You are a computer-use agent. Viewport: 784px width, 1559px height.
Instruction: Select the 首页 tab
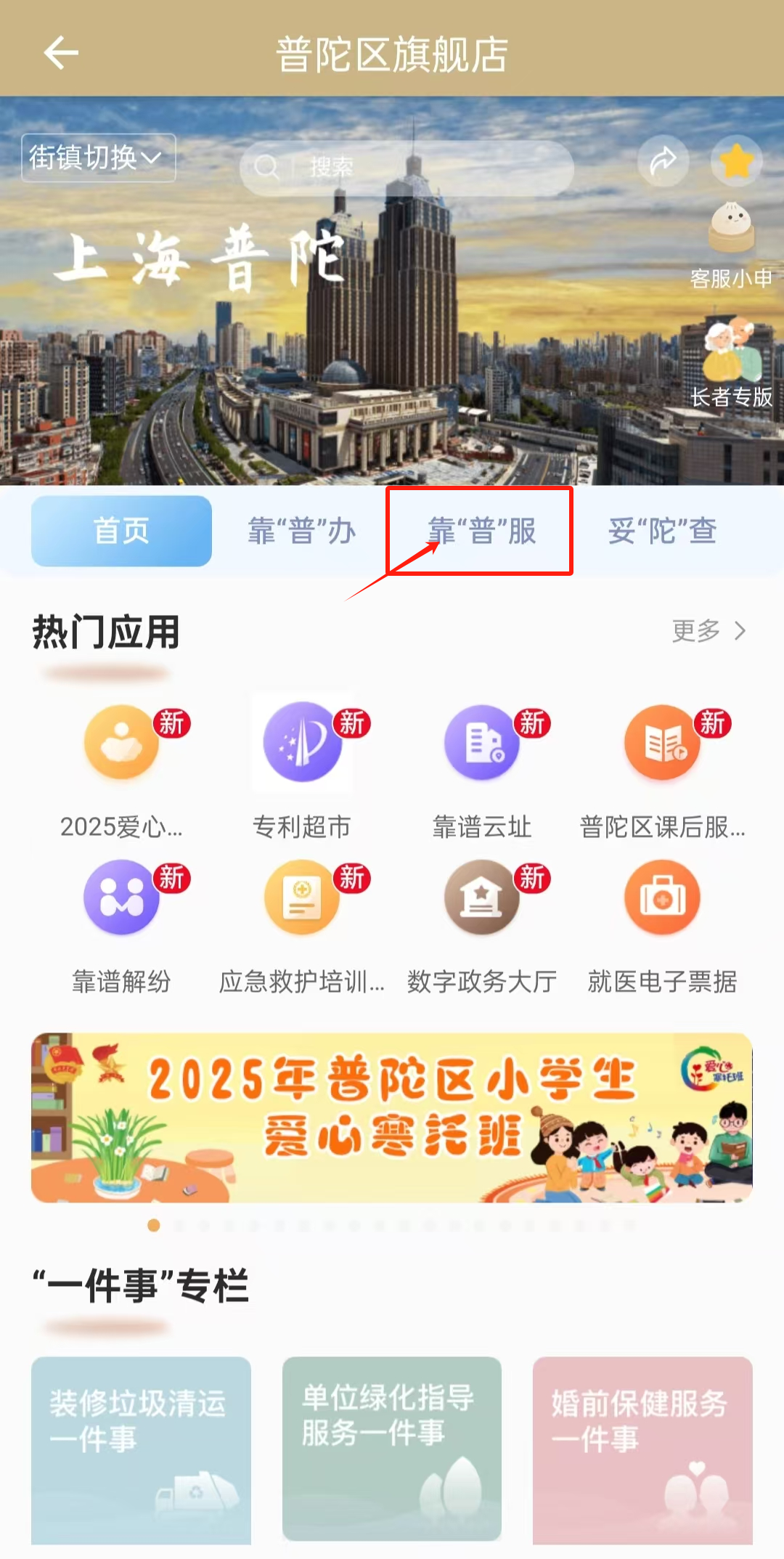[121, 531]
